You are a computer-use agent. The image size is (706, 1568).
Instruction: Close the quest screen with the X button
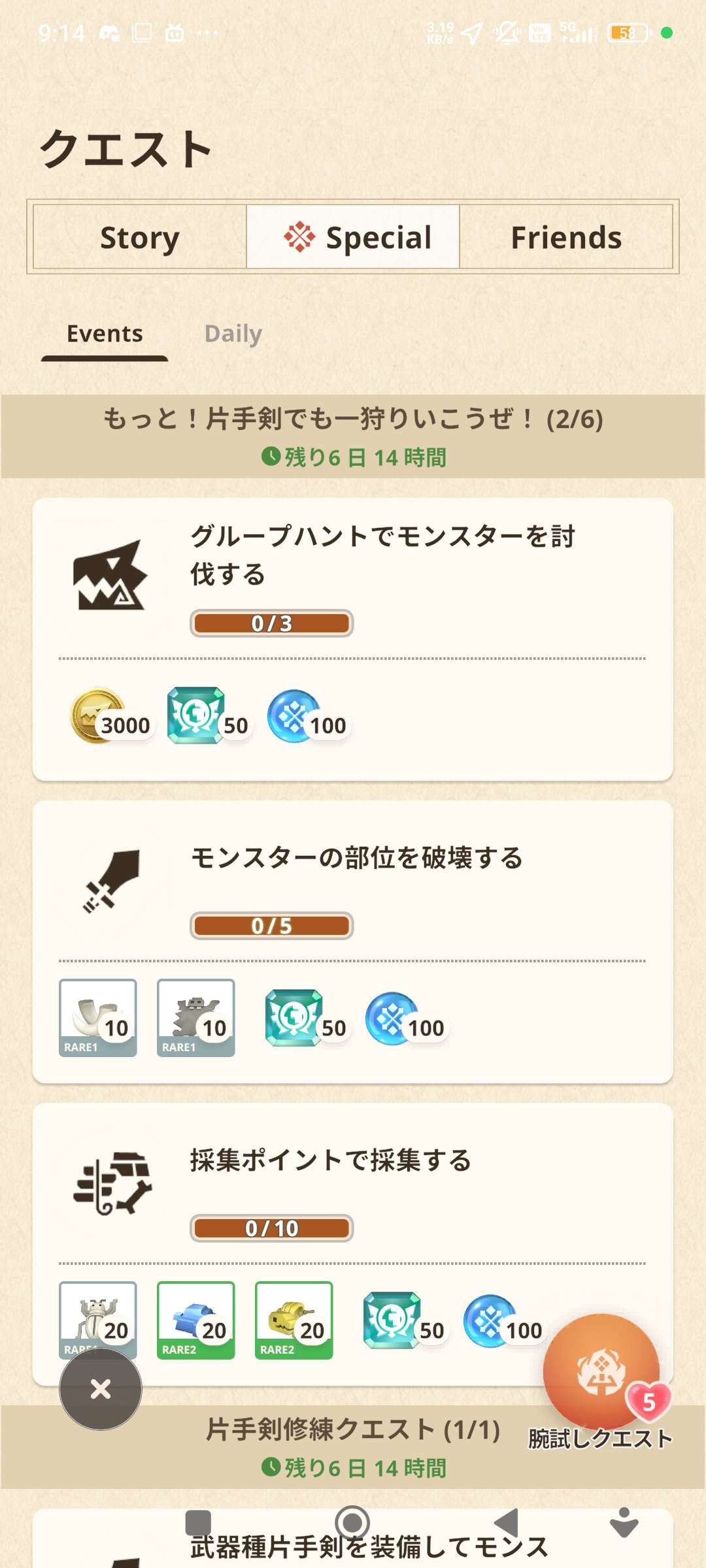pos(101,1389)
